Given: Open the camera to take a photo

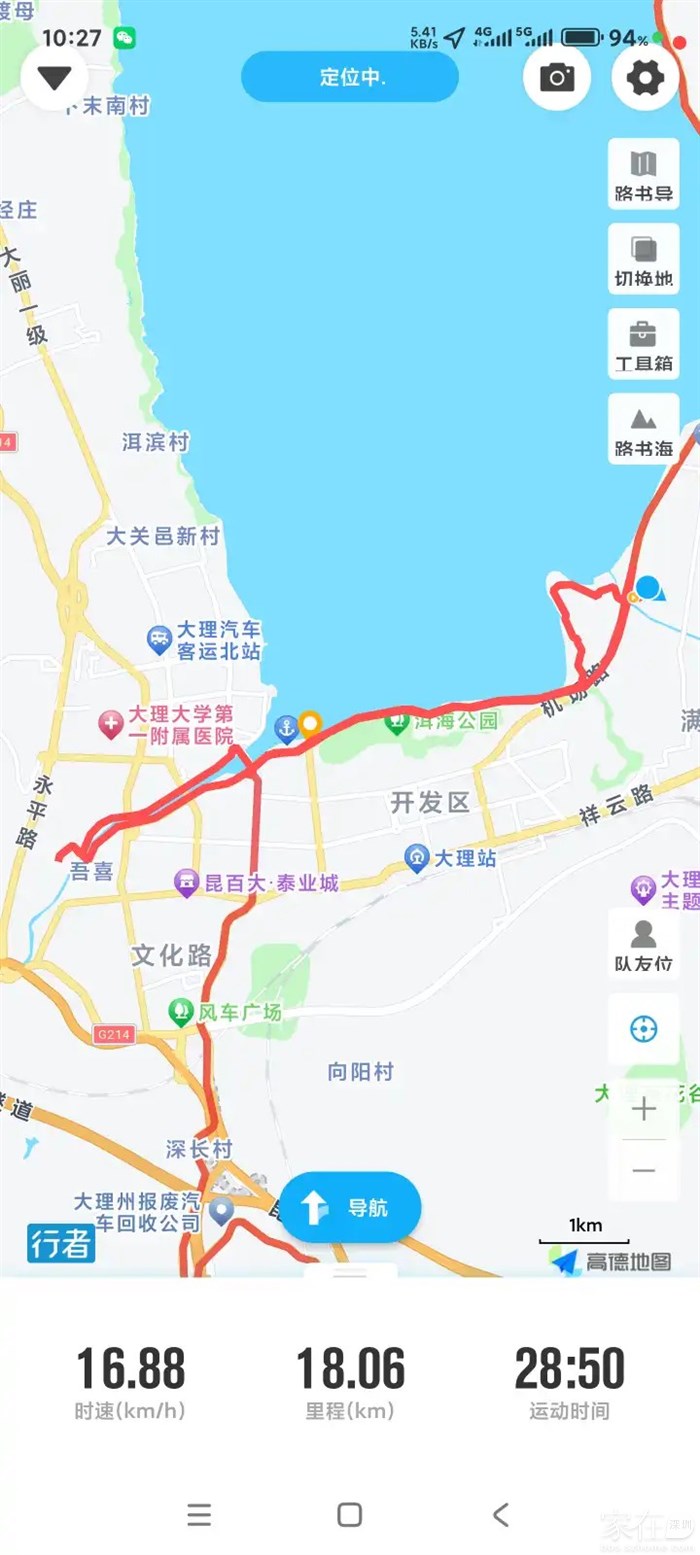Looking at the screenshot, I should 557,77.
